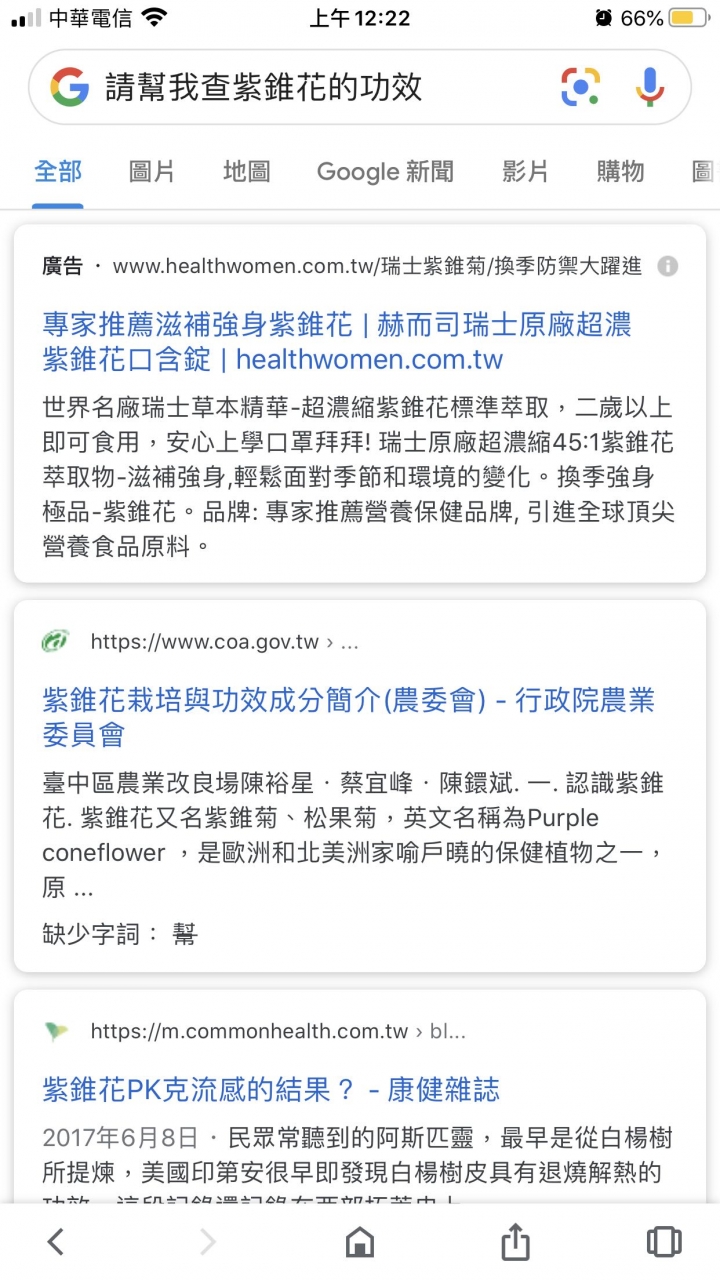Start voice search with the microphone
Screen dimensions: 720x1280
(x=649, y=87)
